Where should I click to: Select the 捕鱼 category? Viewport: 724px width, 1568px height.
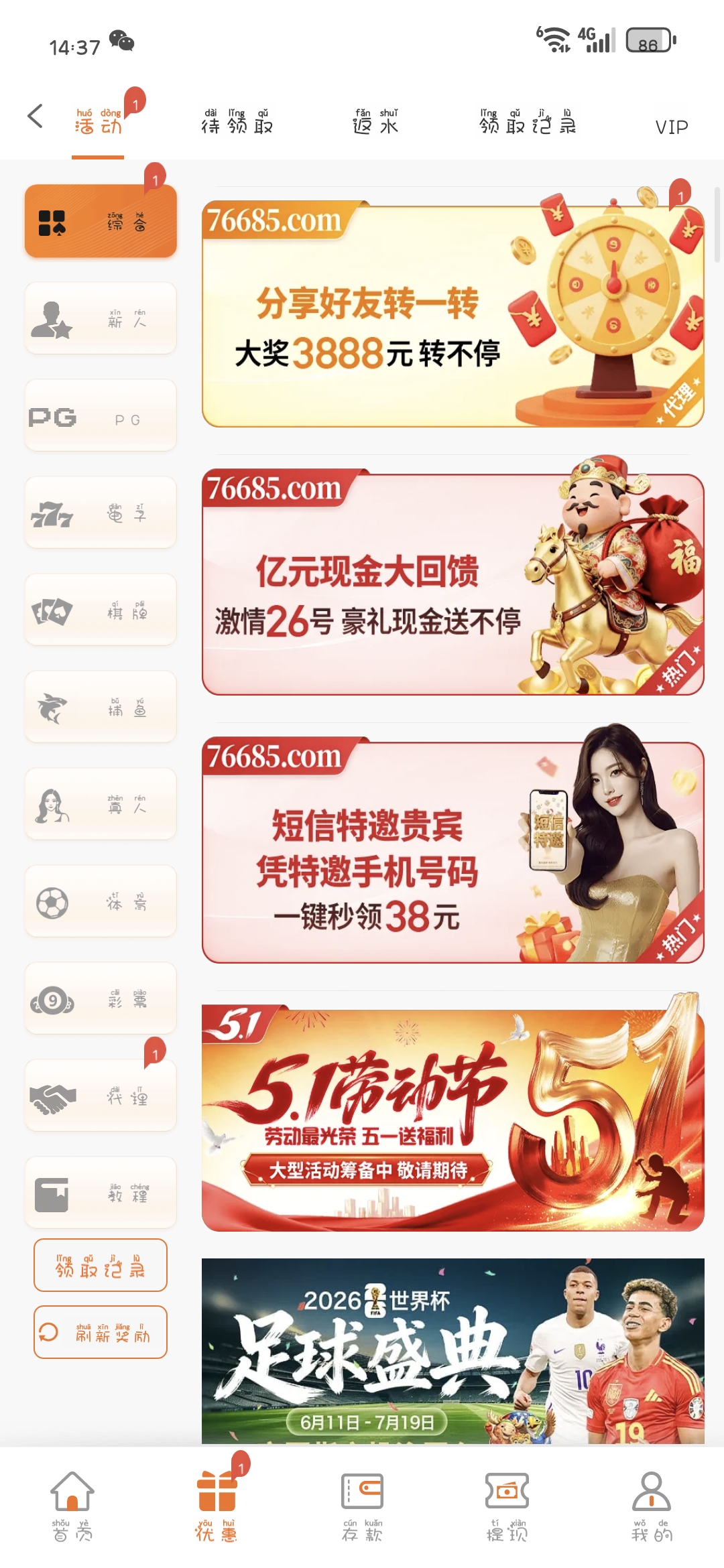[x=101, y=707]
